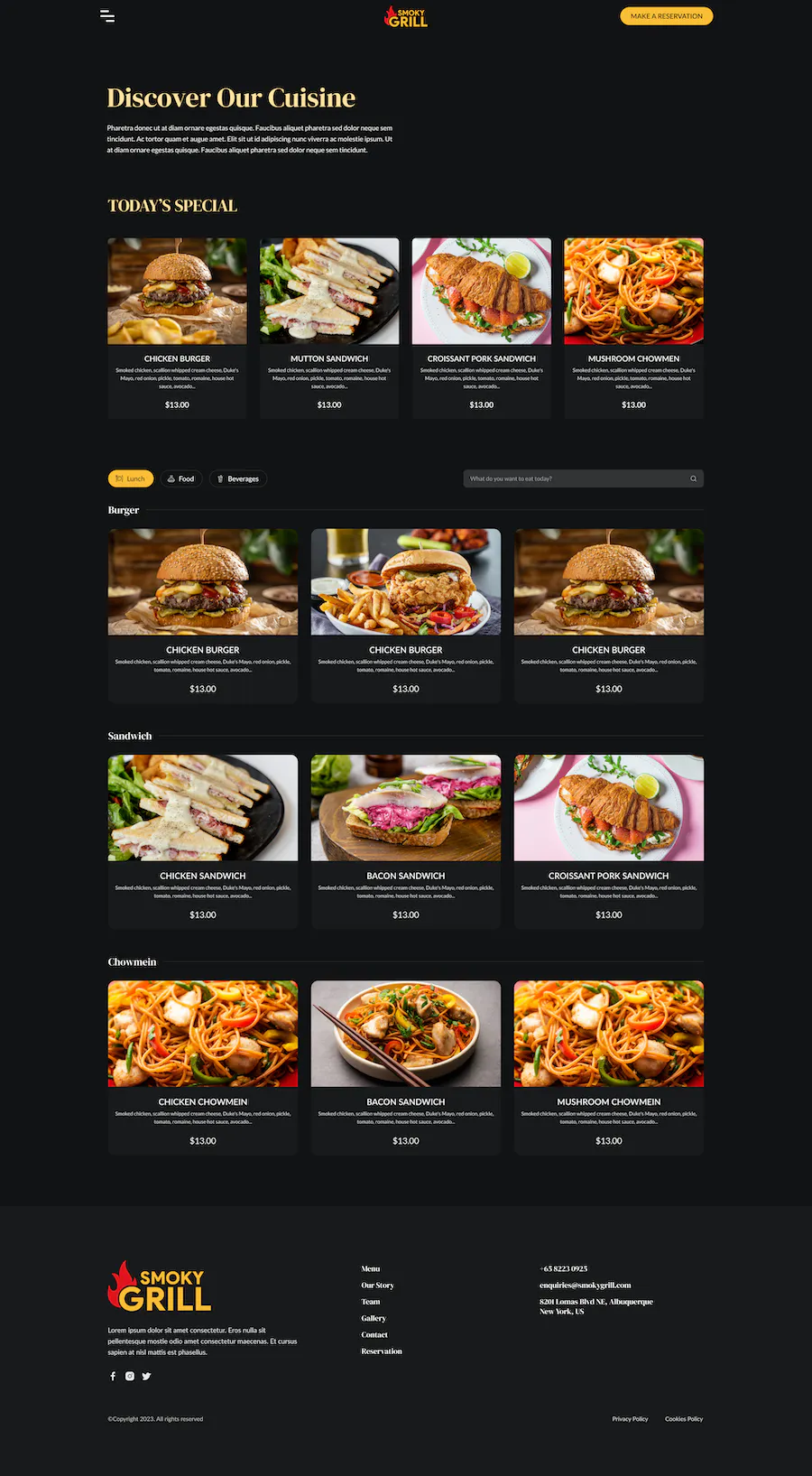
Task: Select the Lunch filter chip
Action: (130, 478)
